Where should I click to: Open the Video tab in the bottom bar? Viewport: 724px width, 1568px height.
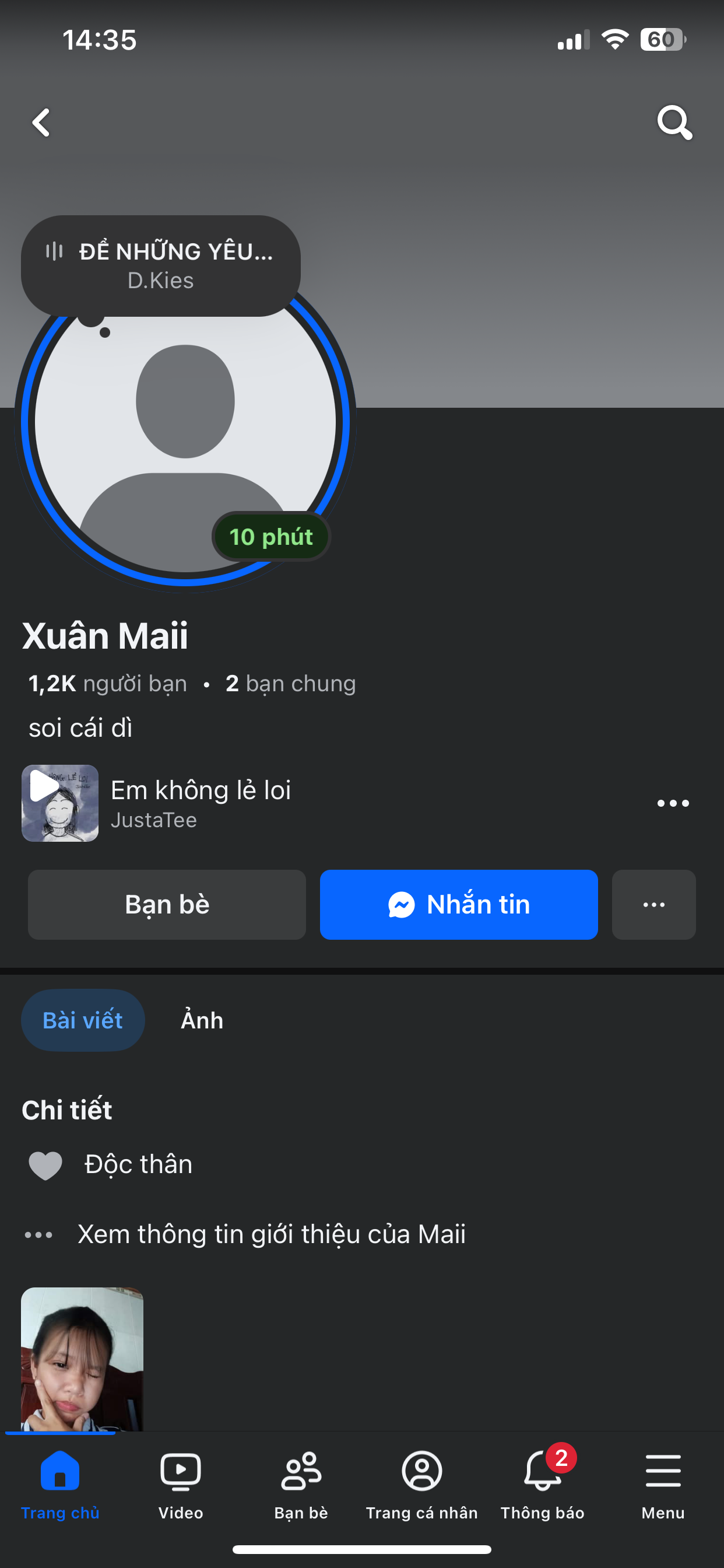point(181,1484)
